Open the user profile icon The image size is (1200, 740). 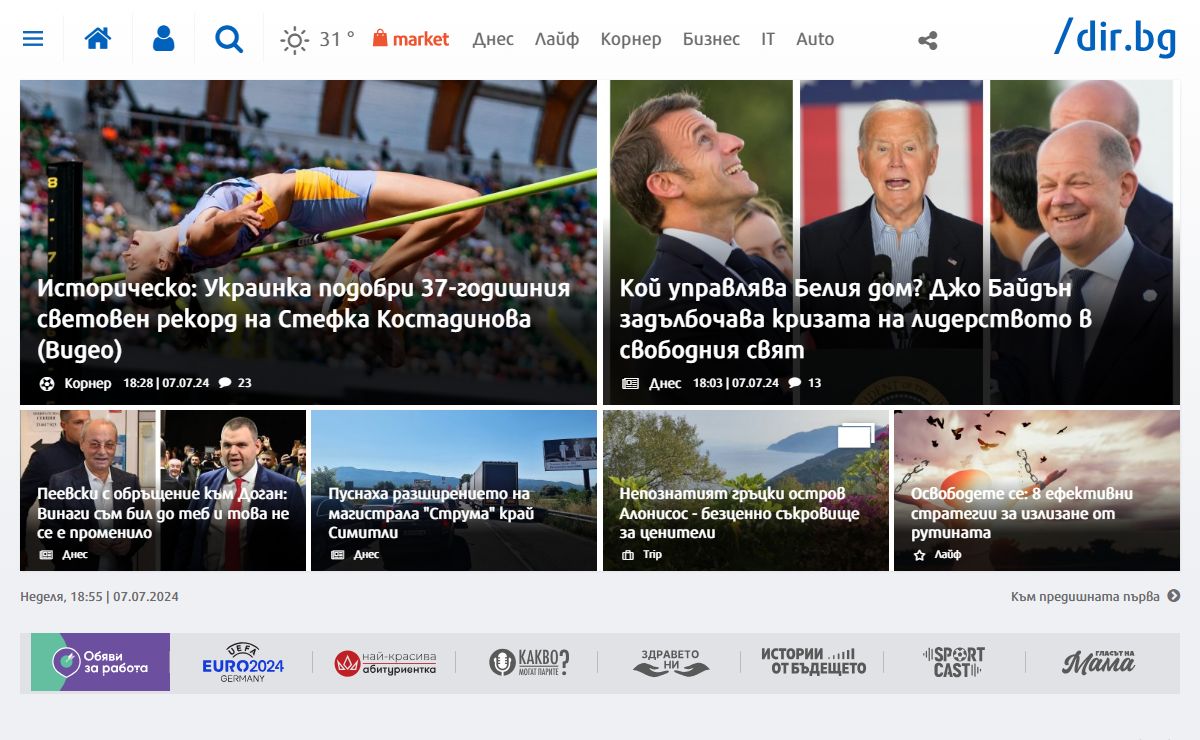tap(163, 39)
